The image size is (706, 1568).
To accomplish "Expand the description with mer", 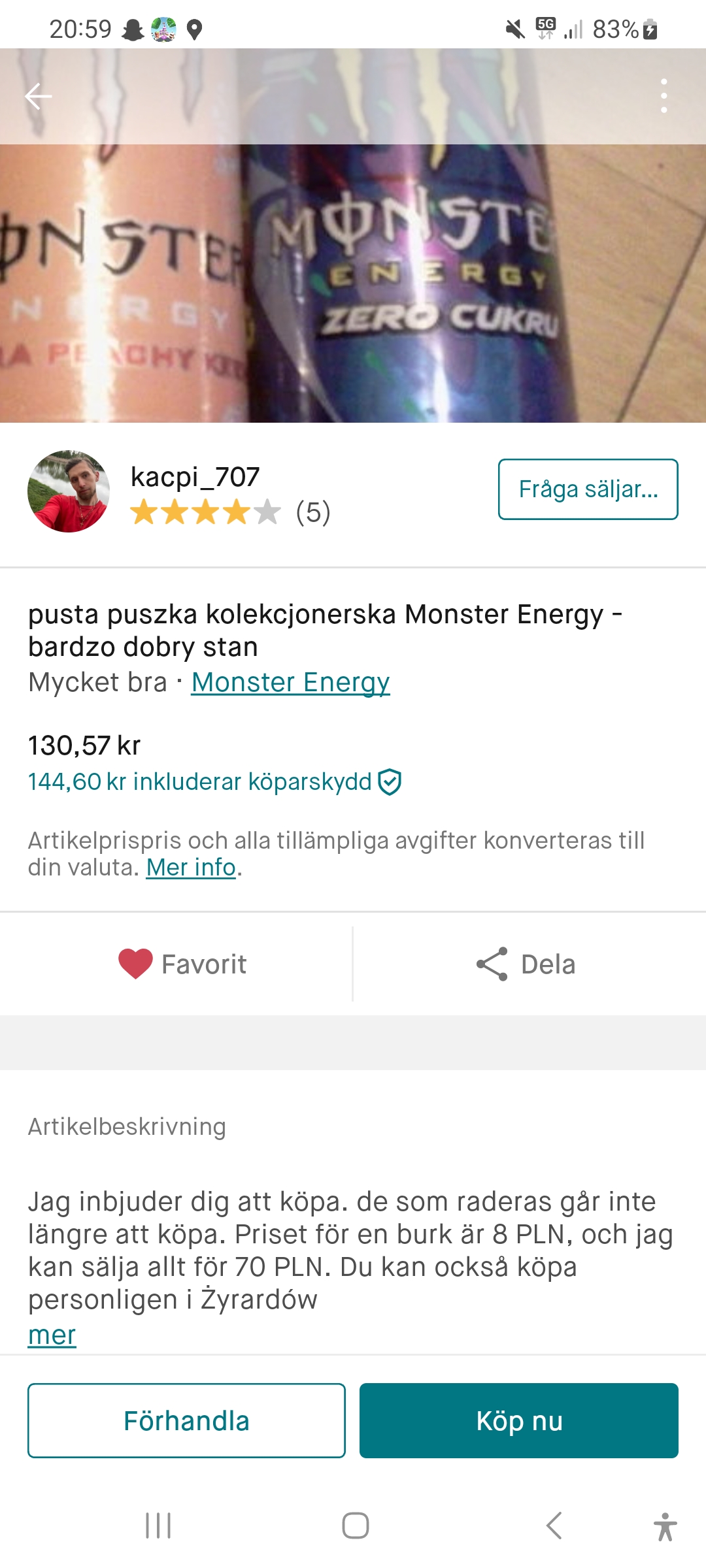I will coord(52,1335).
